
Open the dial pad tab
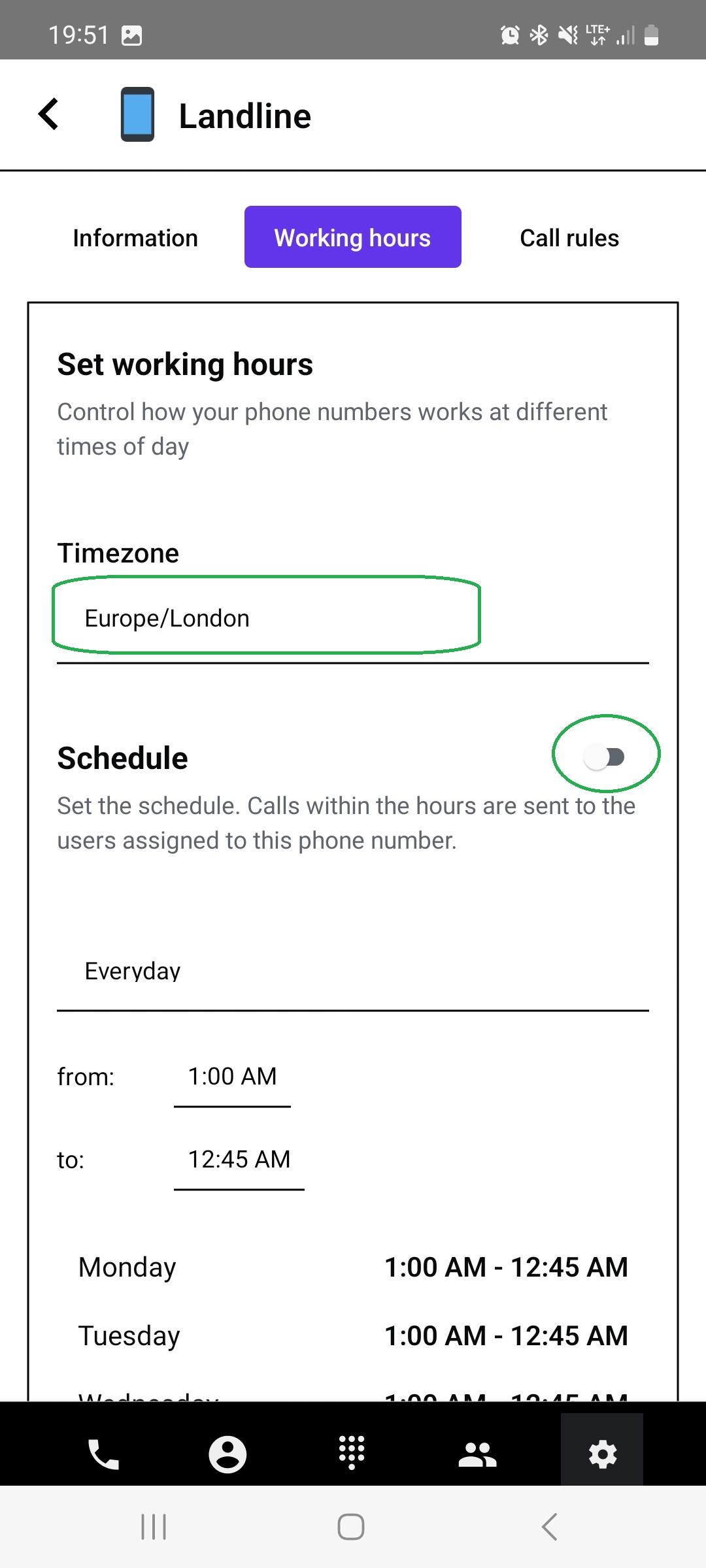click(352, 1453)
